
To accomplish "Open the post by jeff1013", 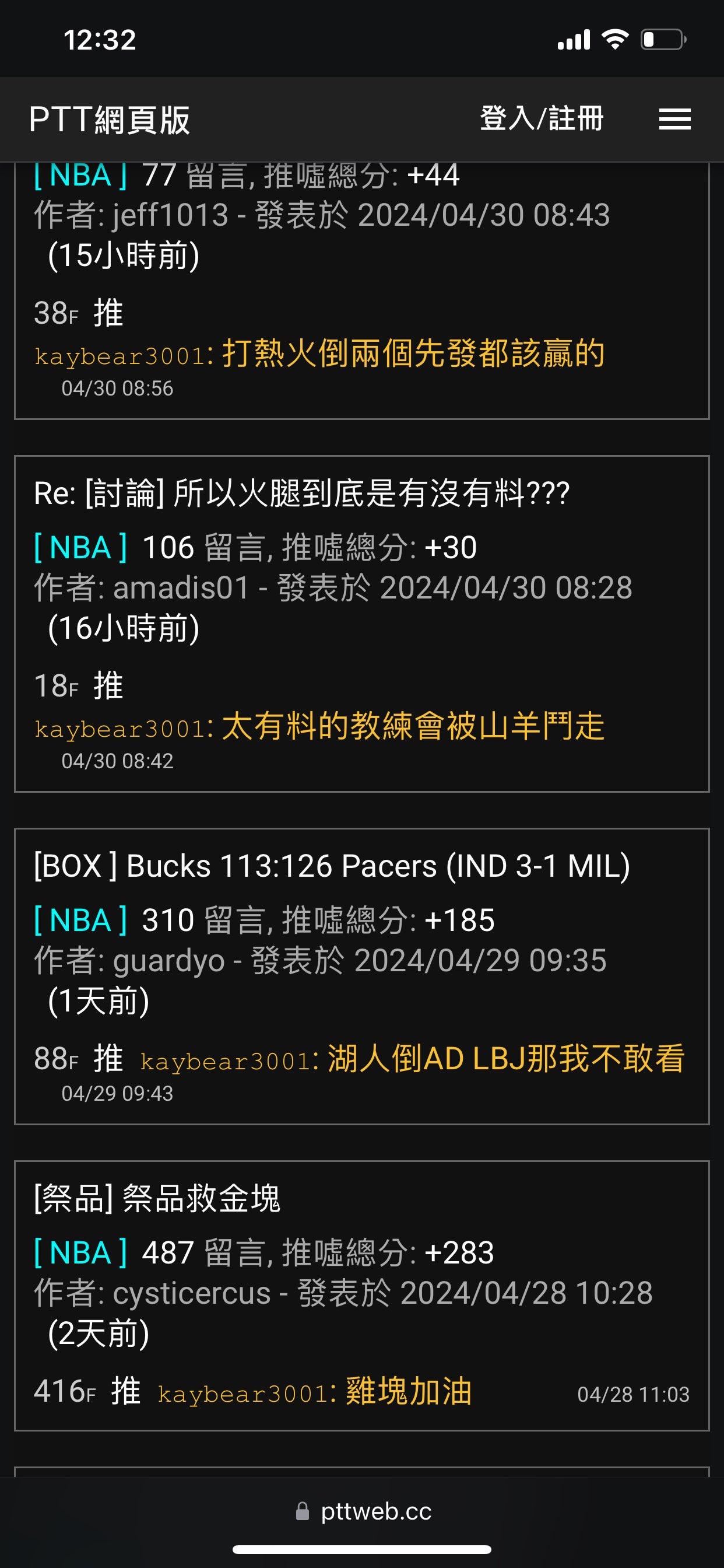I will (361, 291).
